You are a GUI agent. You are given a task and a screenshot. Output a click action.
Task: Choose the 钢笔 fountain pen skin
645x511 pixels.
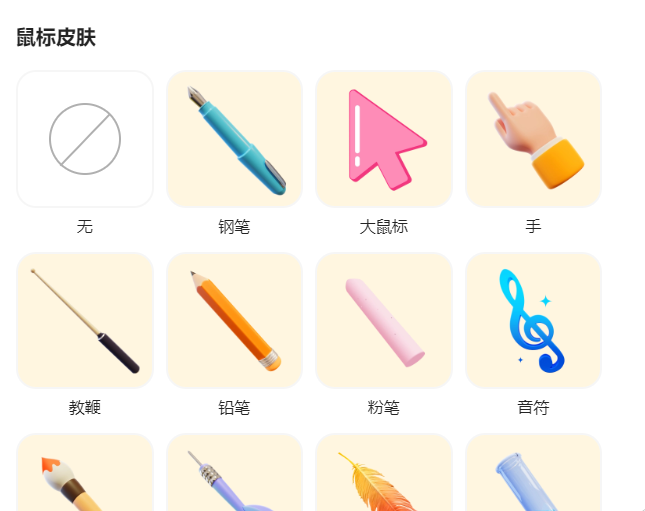tap(234, 139)
